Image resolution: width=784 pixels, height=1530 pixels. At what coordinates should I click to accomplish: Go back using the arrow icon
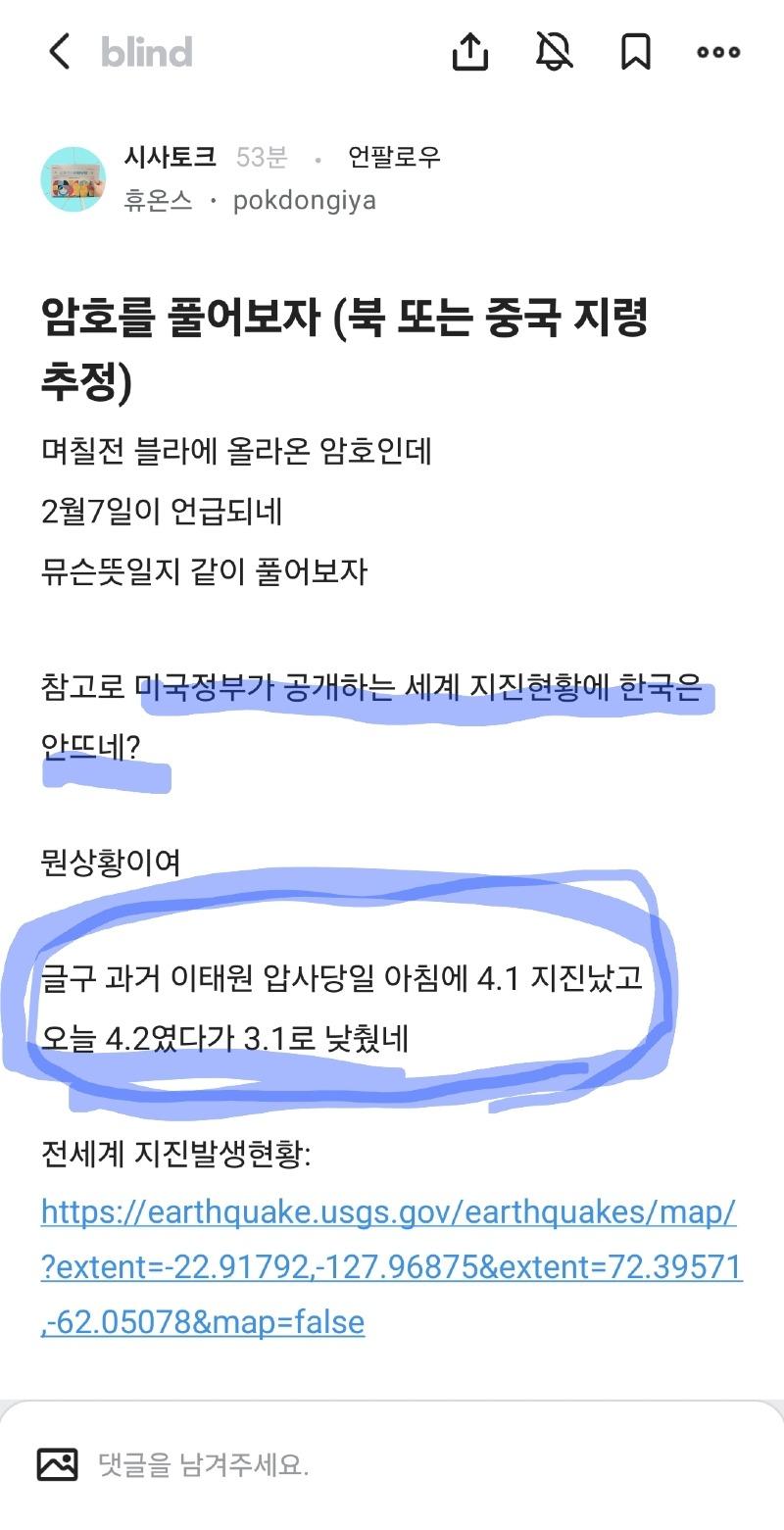[x=59, y=51]
